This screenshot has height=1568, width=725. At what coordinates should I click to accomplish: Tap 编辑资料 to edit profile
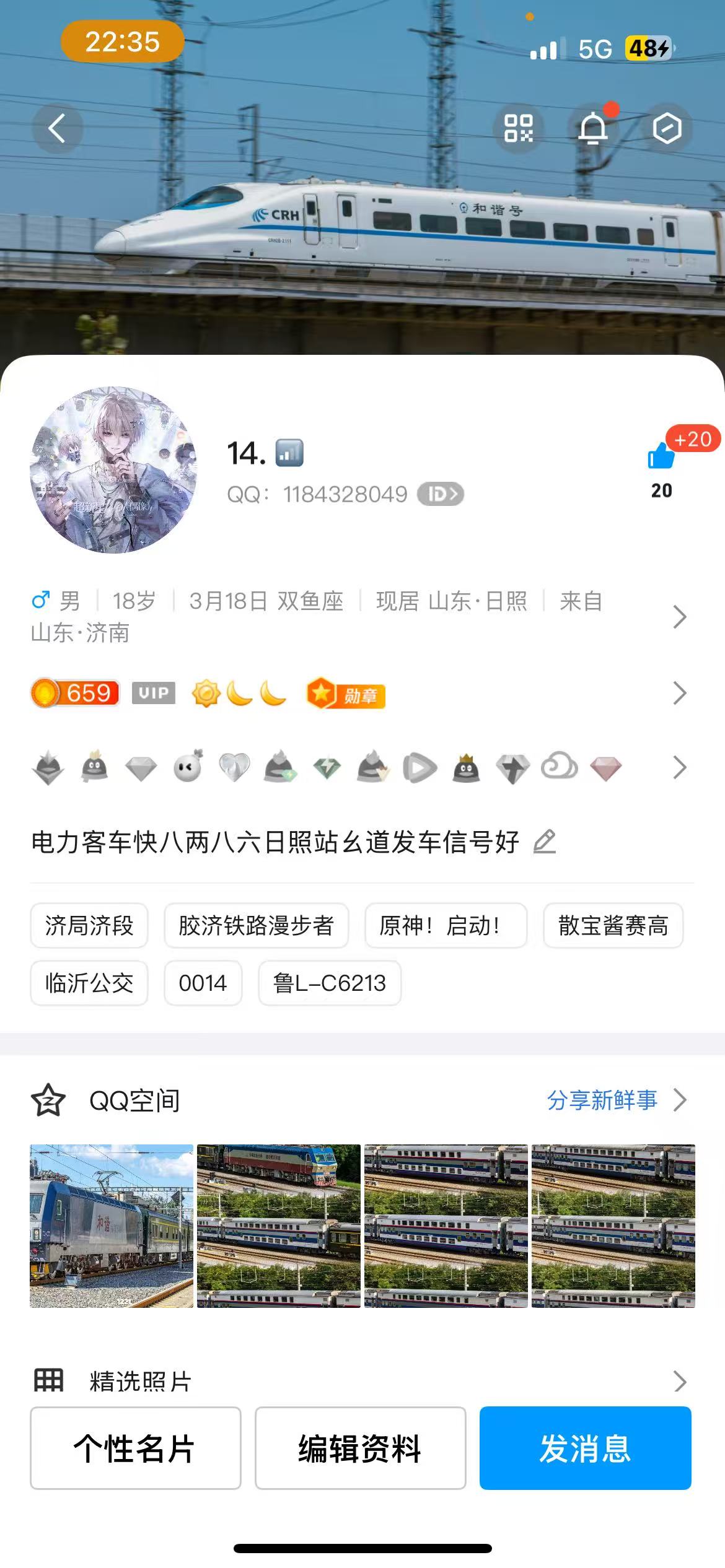point(361,1448)
